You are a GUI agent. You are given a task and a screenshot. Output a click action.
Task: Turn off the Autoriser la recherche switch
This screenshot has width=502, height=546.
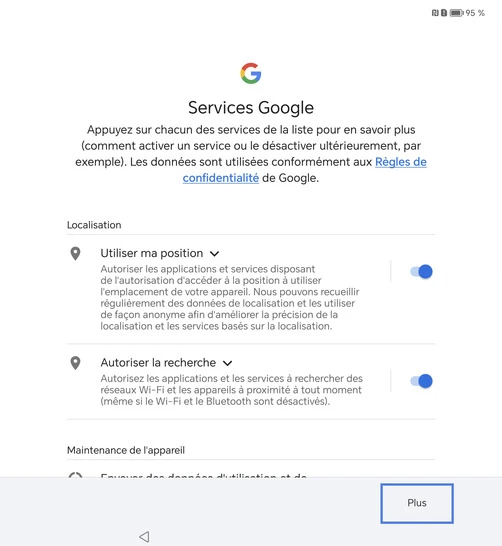pyautogui.click(x=421, y=381)
